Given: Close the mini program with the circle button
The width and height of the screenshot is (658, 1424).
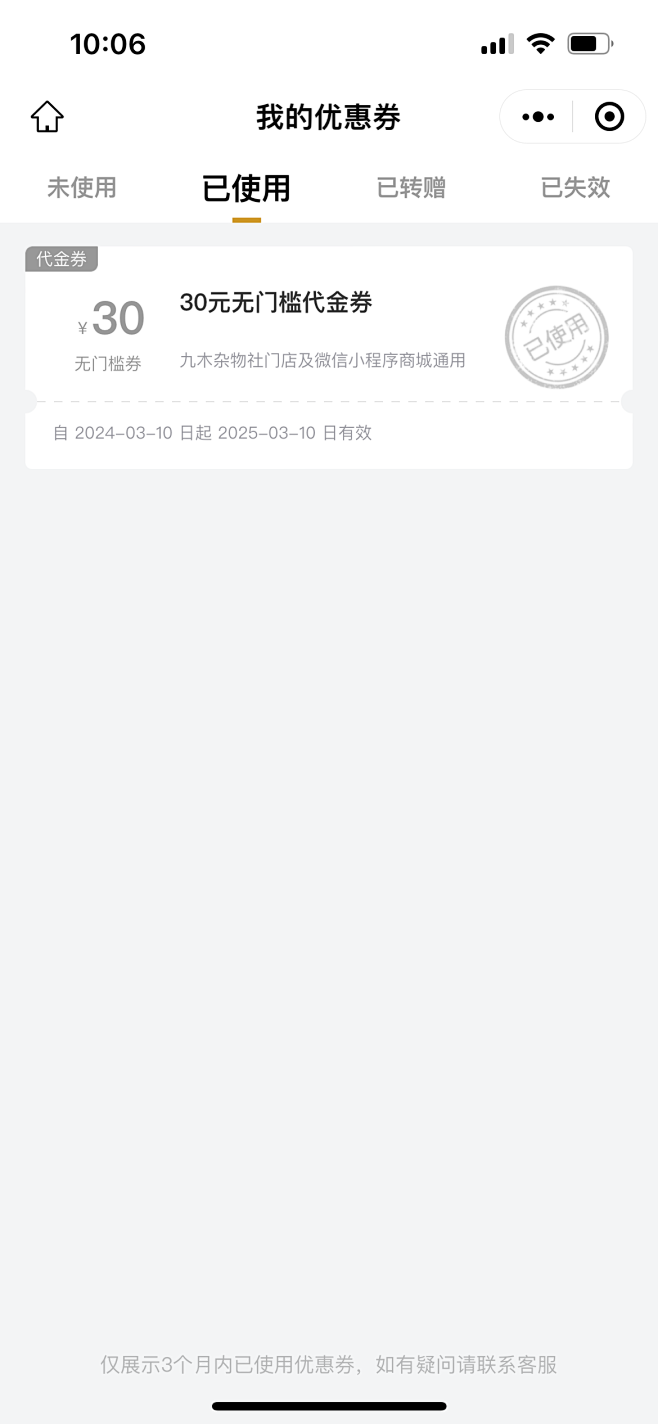Looking at the screenshot, I should [609, 117].
